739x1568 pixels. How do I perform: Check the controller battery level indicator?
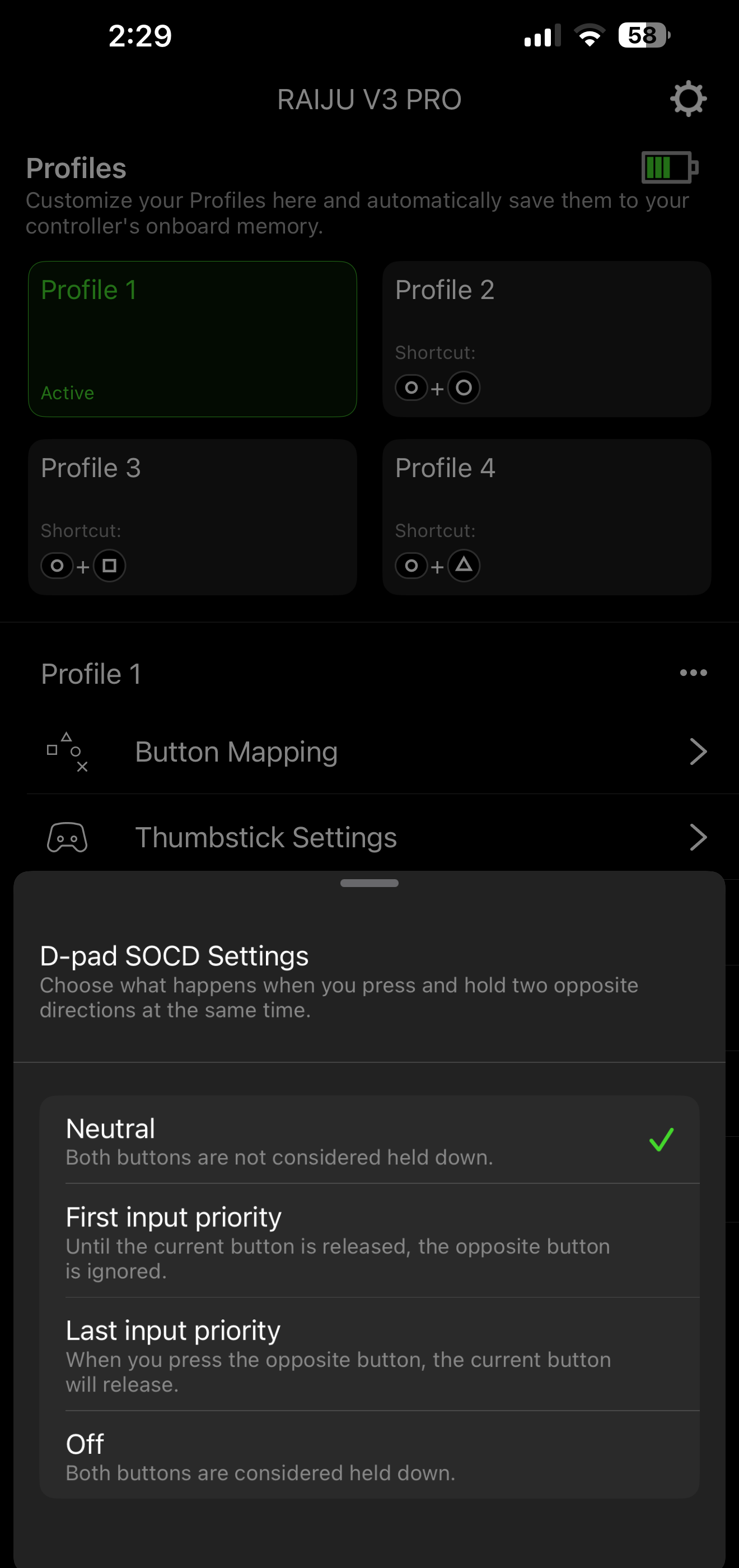[x=667, y=169]
